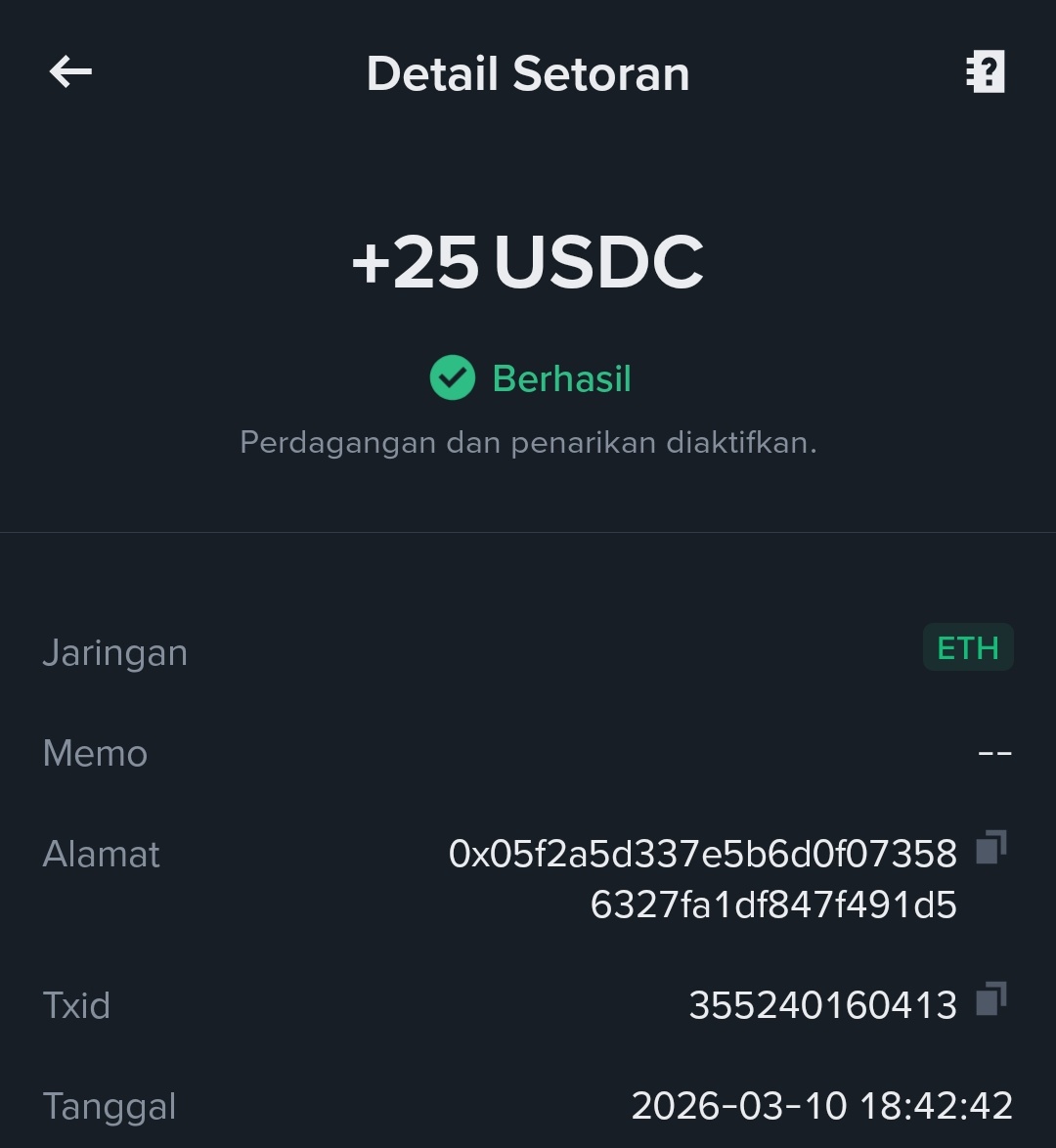Copy the Txid value

coord(991,998)
